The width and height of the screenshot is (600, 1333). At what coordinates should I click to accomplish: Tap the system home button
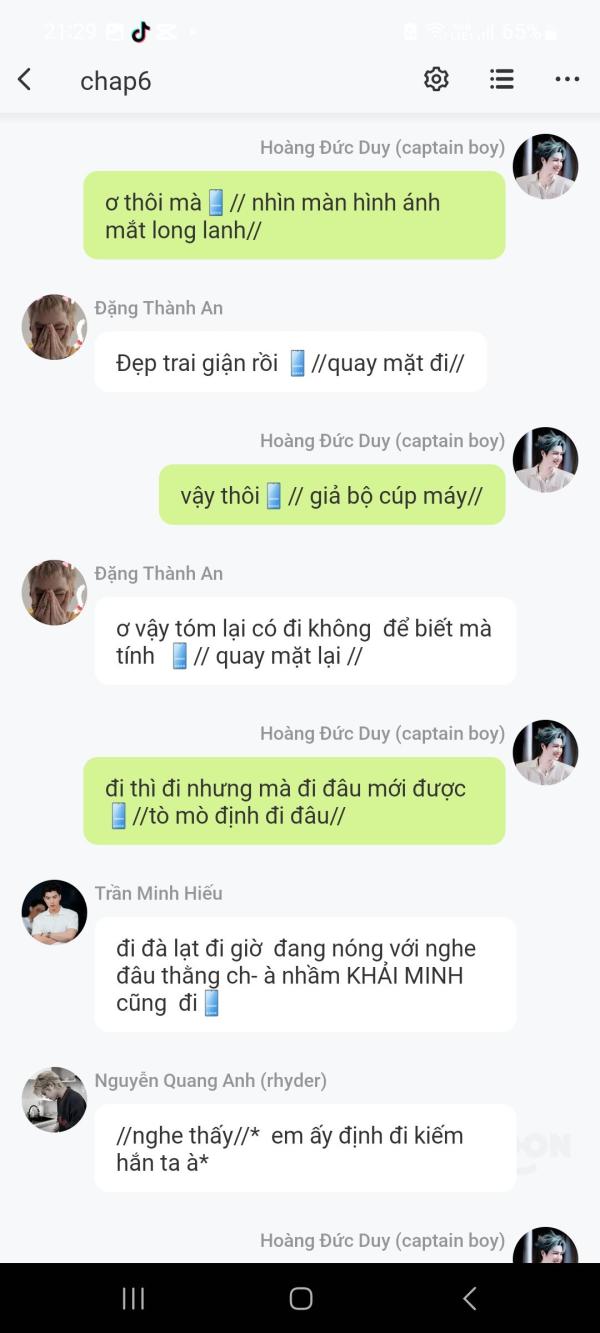[x=300, y=1298]
